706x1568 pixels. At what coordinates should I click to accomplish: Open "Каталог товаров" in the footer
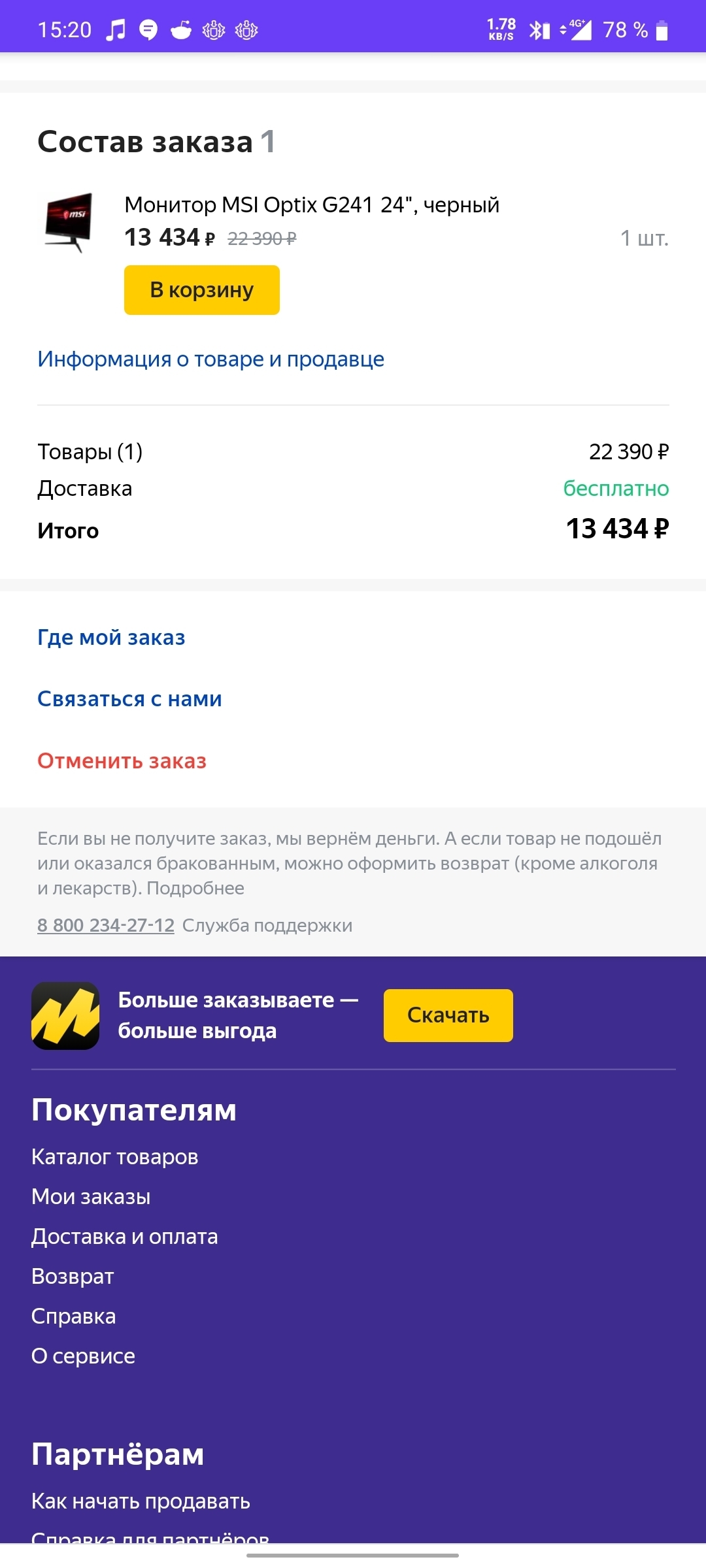[114, 1157]
